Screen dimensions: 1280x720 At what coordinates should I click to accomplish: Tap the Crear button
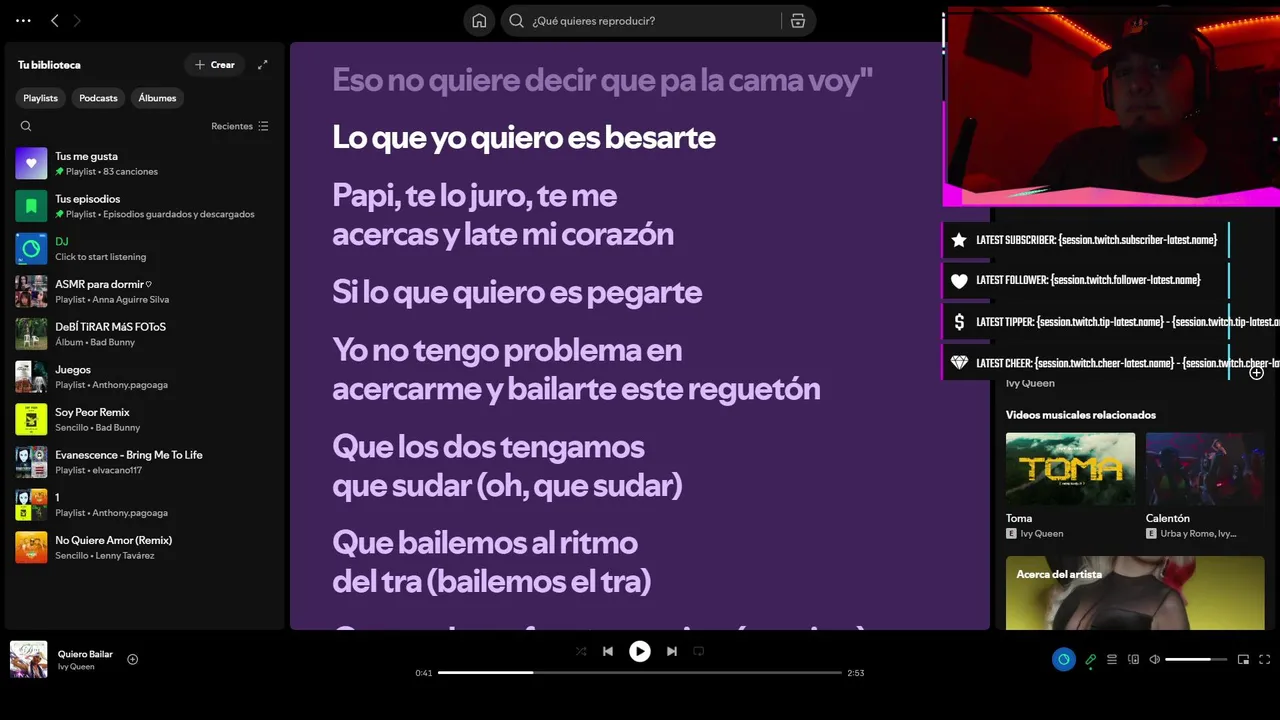[214, 65]
